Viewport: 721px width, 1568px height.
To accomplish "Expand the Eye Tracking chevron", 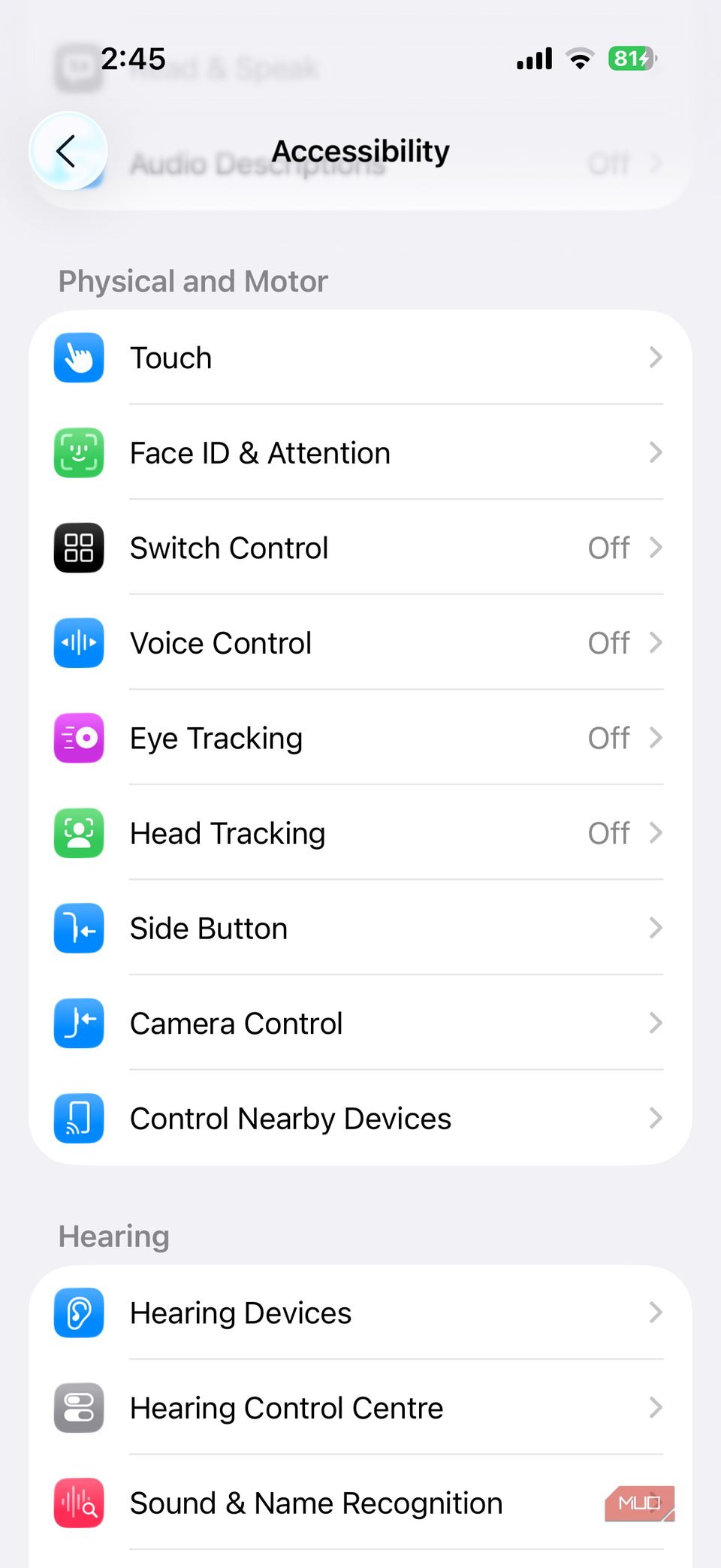I will click(x=656, y=739).
